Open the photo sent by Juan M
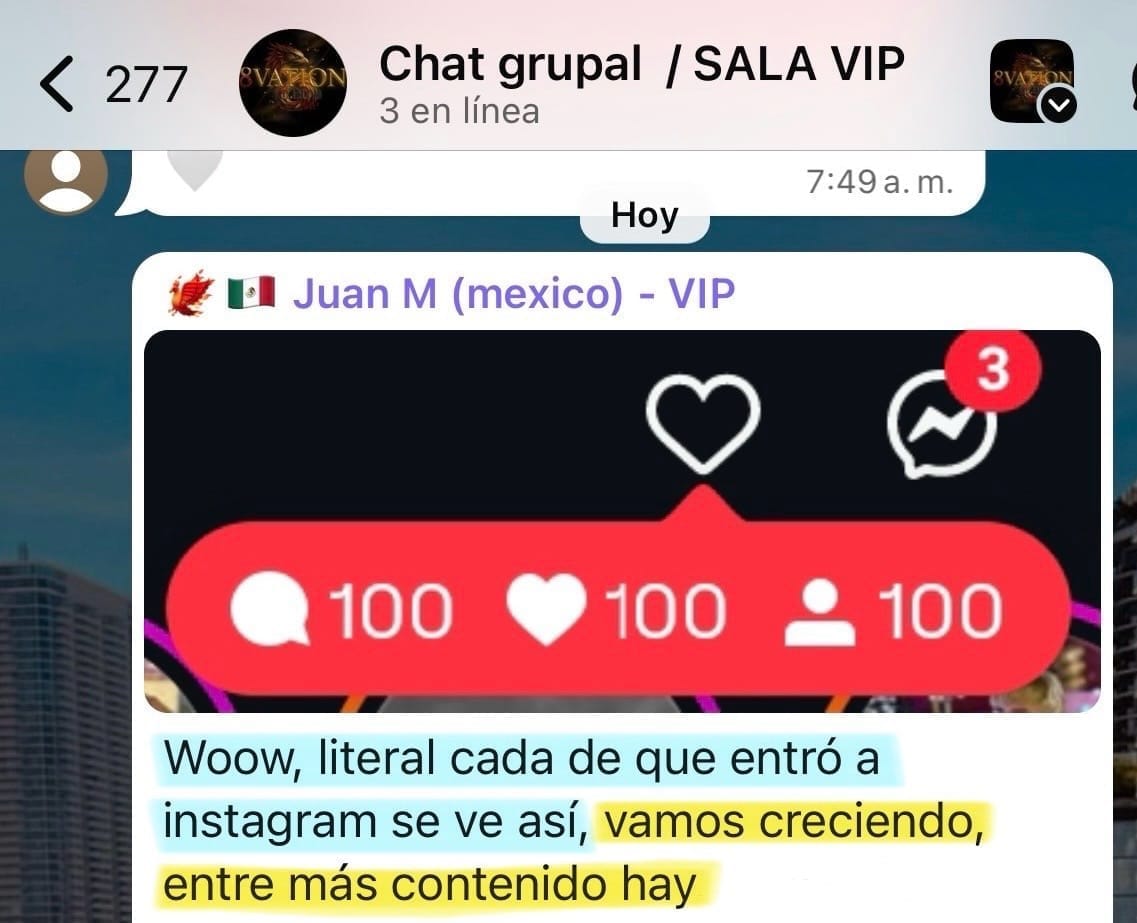The width and height of the screenshot is (1137, 923). [620, 520]
